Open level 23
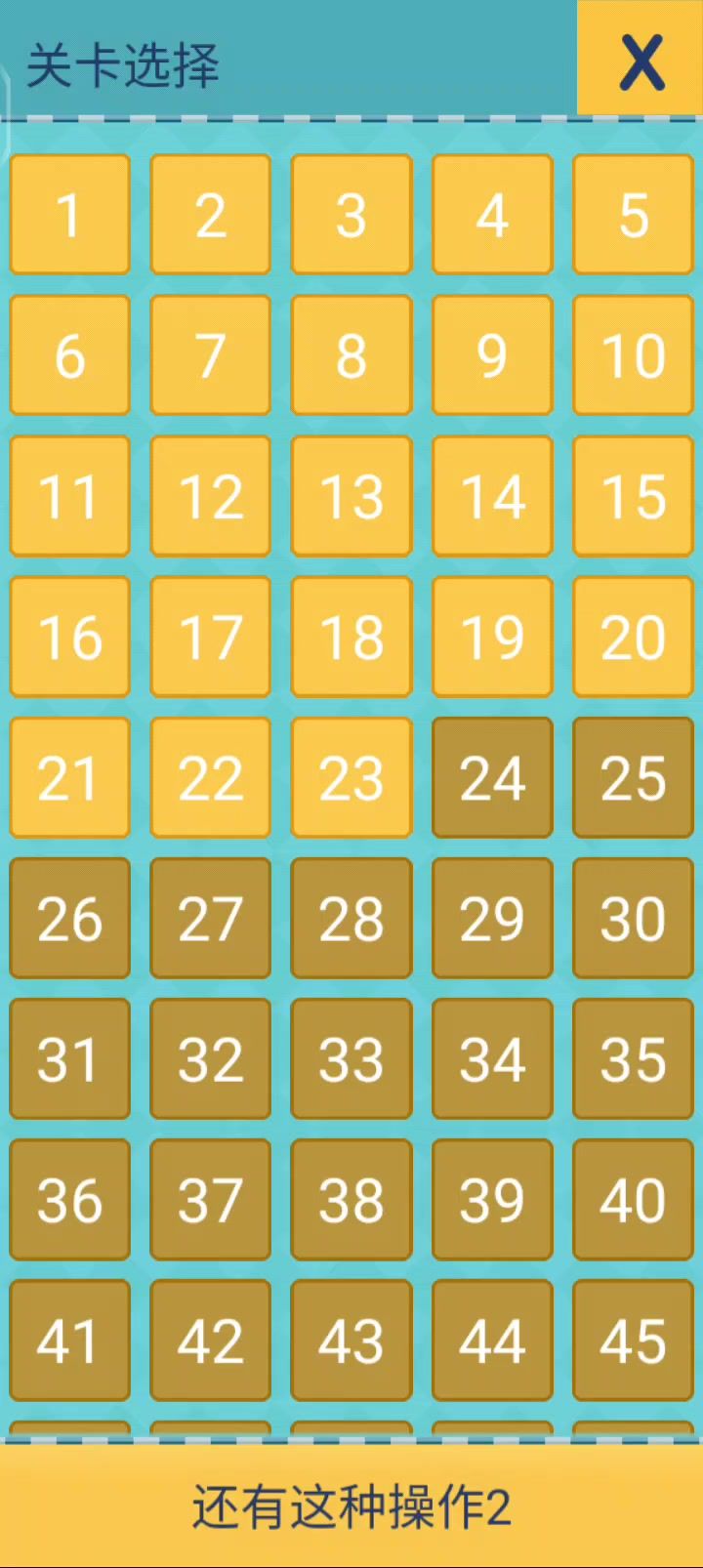Screen dimensions: 703x1568 (x=351, y=777)
